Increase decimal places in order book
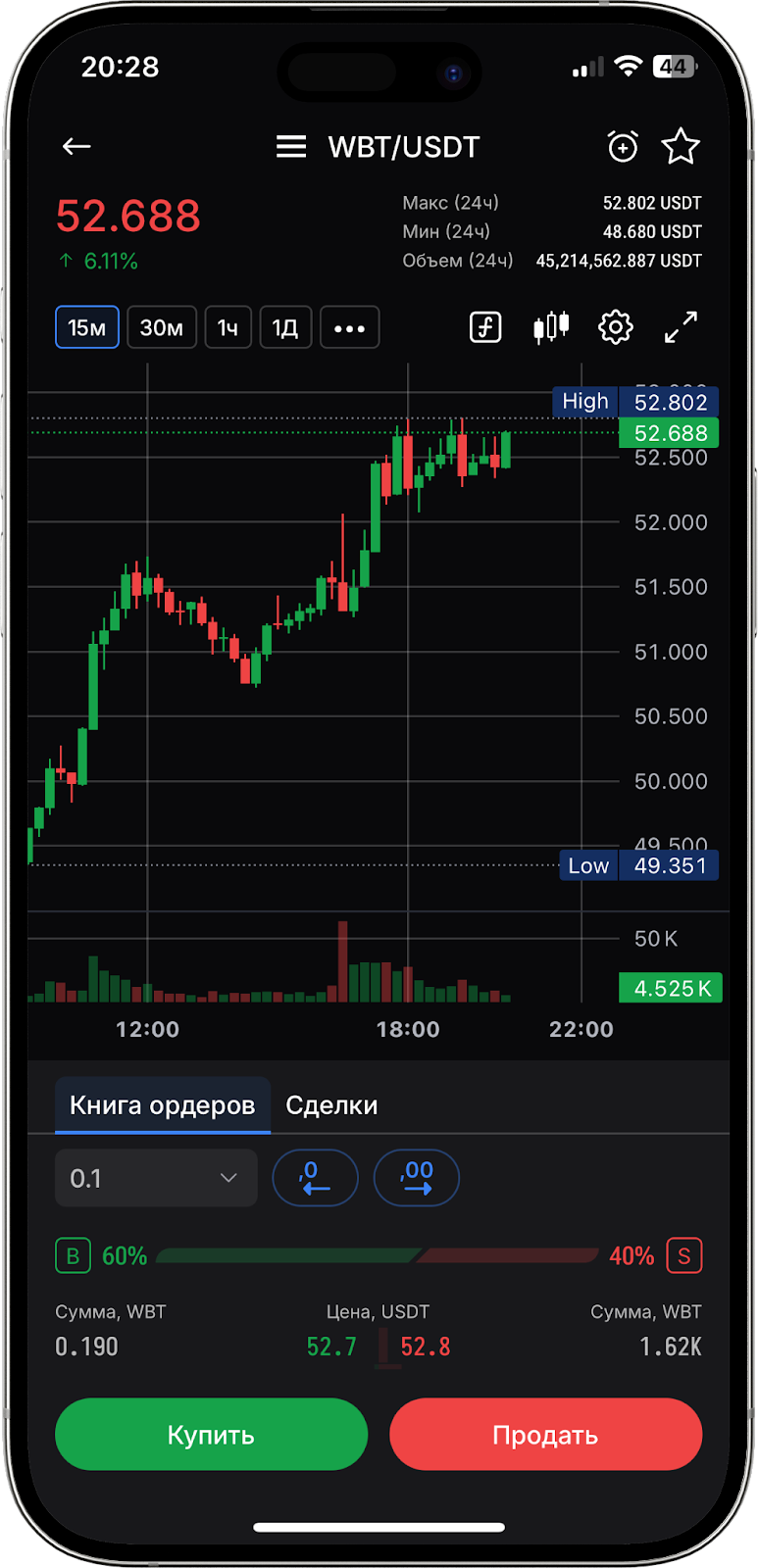Screen dimensions: 758x1568 [417, 1178]
